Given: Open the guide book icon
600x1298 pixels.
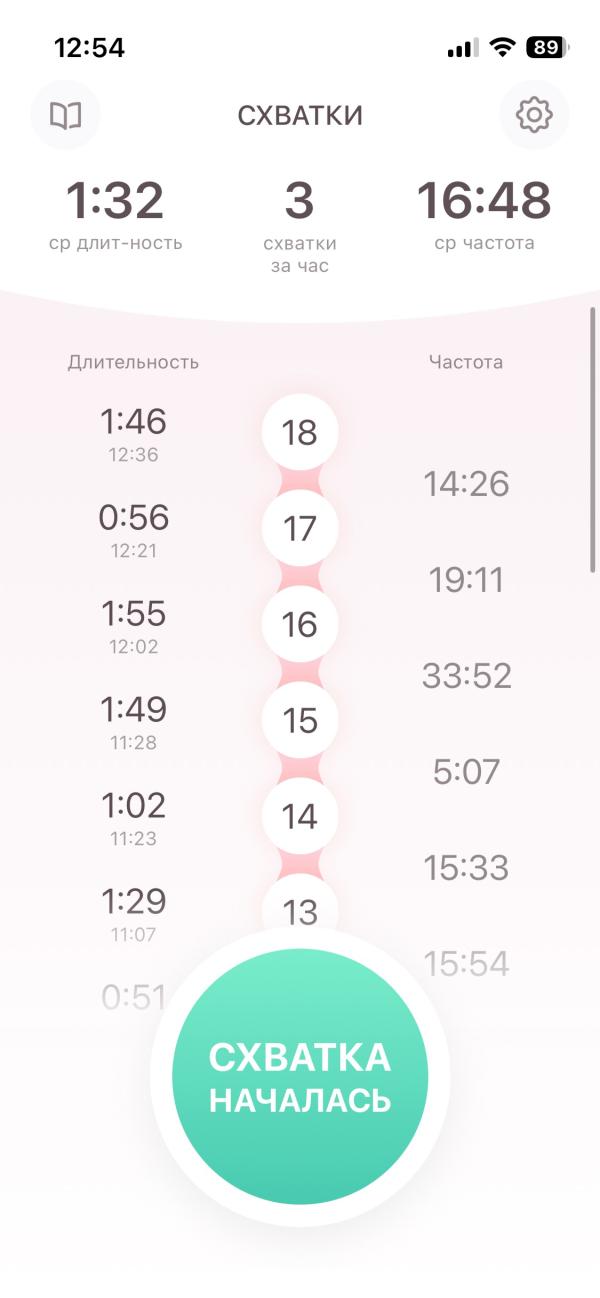Looking at the screenshot, I should click(x=66, y=116).
